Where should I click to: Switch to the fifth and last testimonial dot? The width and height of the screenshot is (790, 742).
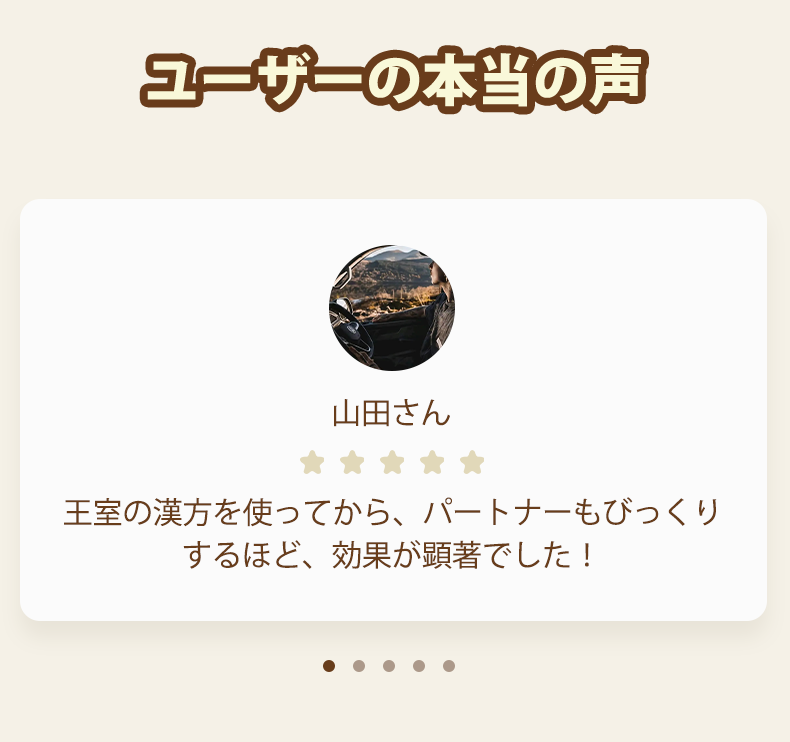tap(449, 666)
